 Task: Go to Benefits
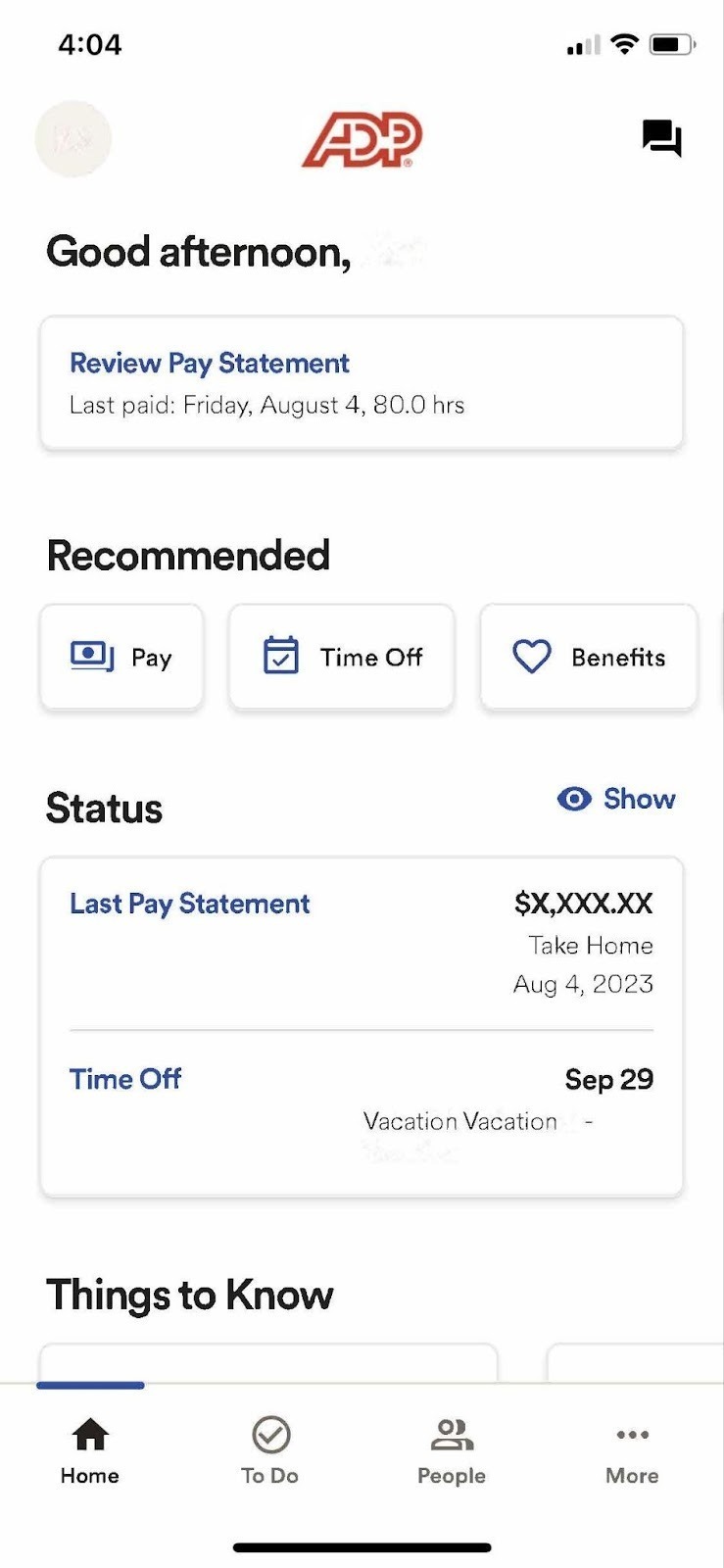[589, 657]
